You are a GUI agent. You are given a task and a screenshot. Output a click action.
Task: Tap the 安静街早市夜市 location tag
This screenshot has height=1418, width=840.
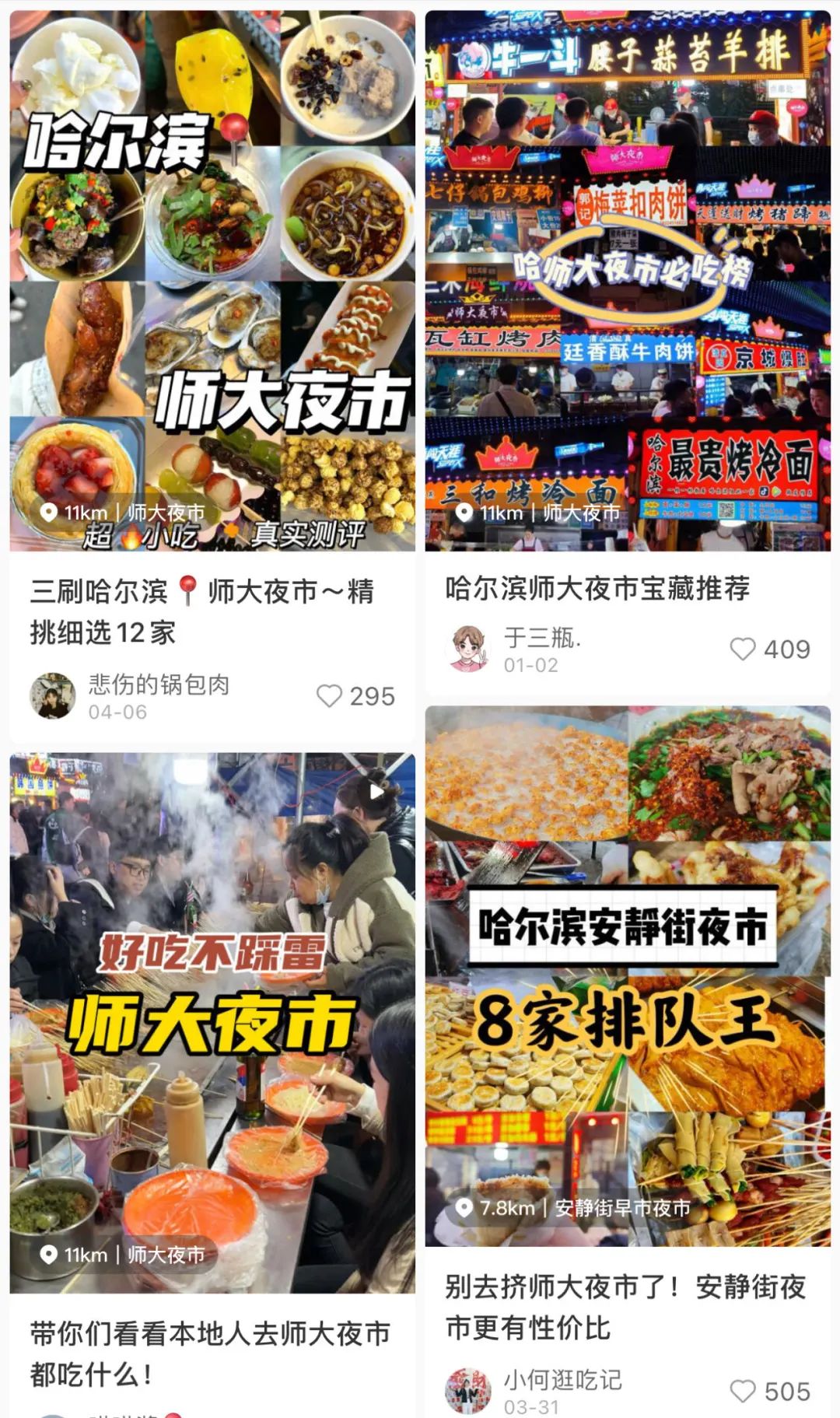coord(574,1208)
